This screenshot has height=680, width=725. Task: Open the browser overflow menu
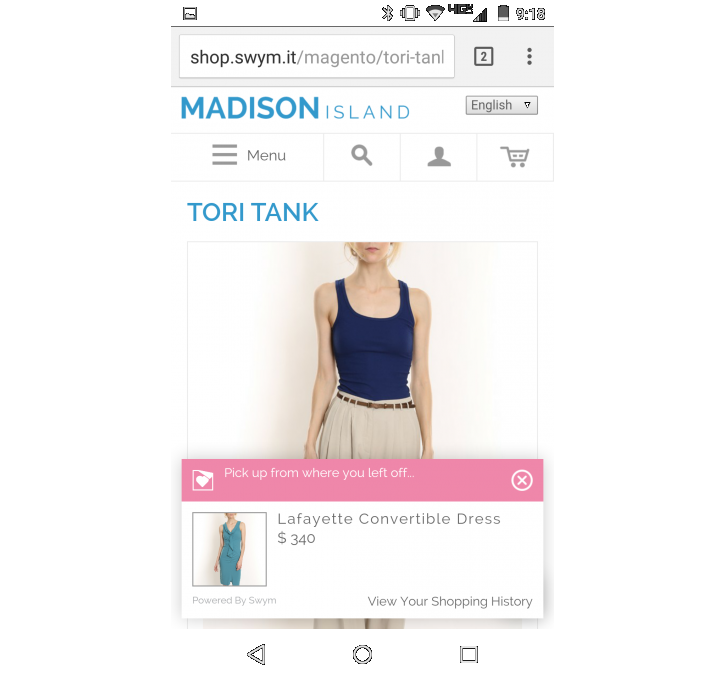coord(529,57)
